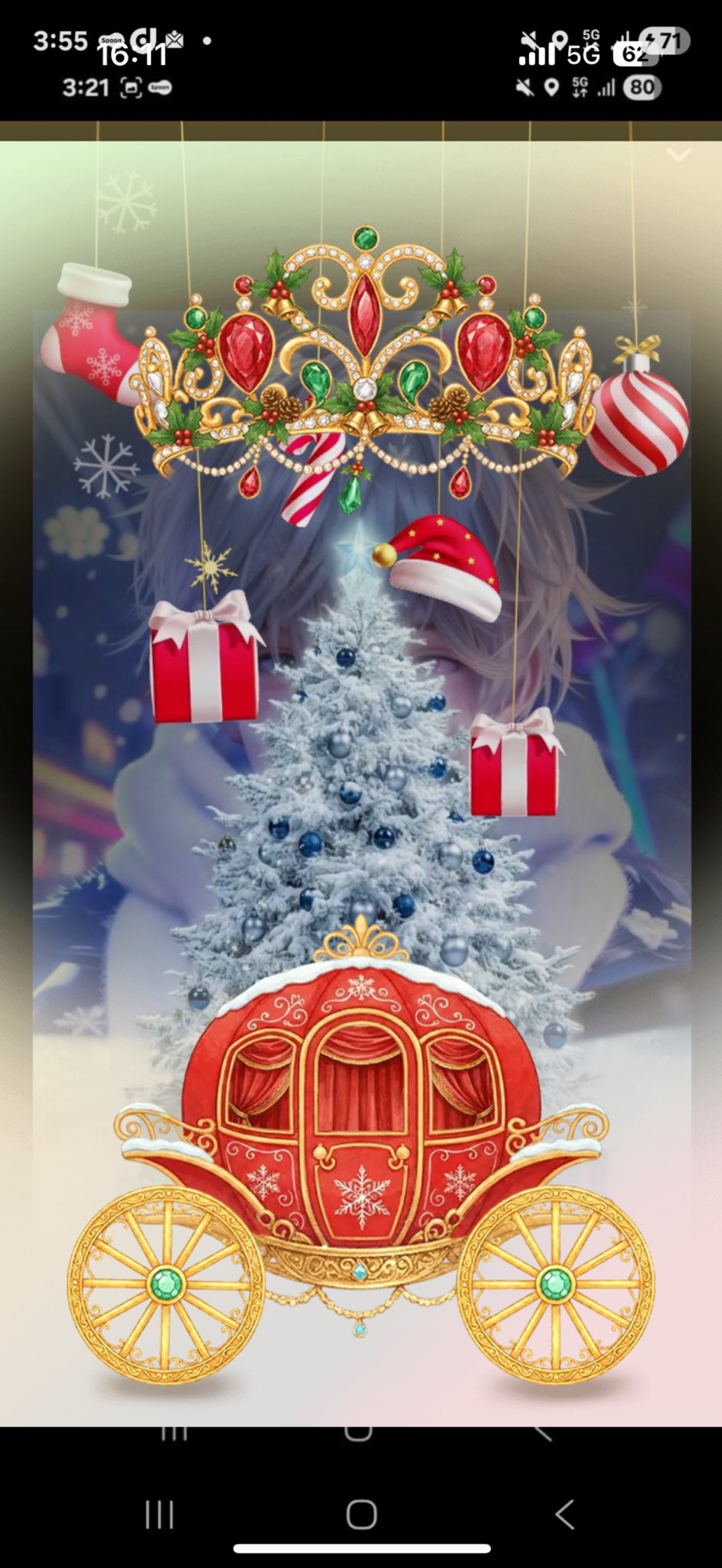The width and height of the screenshot is (722, 1568).
Task: Go back using the system back button
Action: tap(565, 1514)
